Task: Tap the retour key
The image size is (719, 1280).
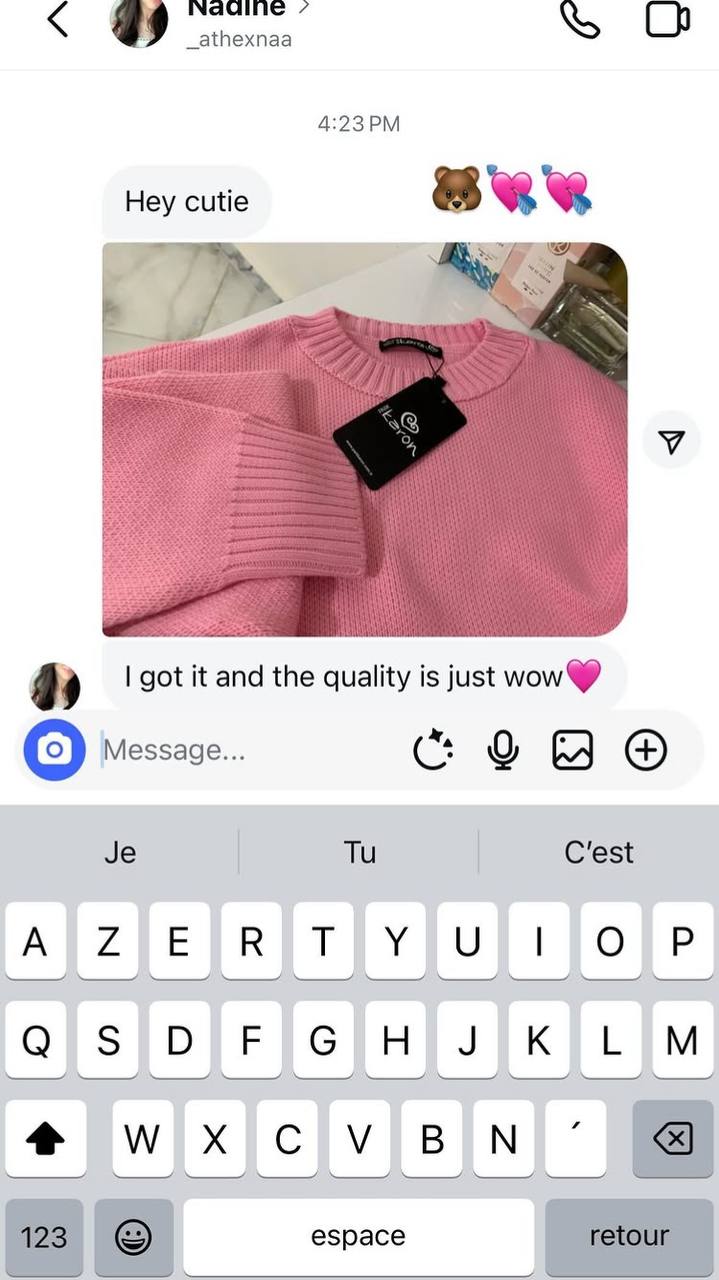Action: tap(629, 1237)
